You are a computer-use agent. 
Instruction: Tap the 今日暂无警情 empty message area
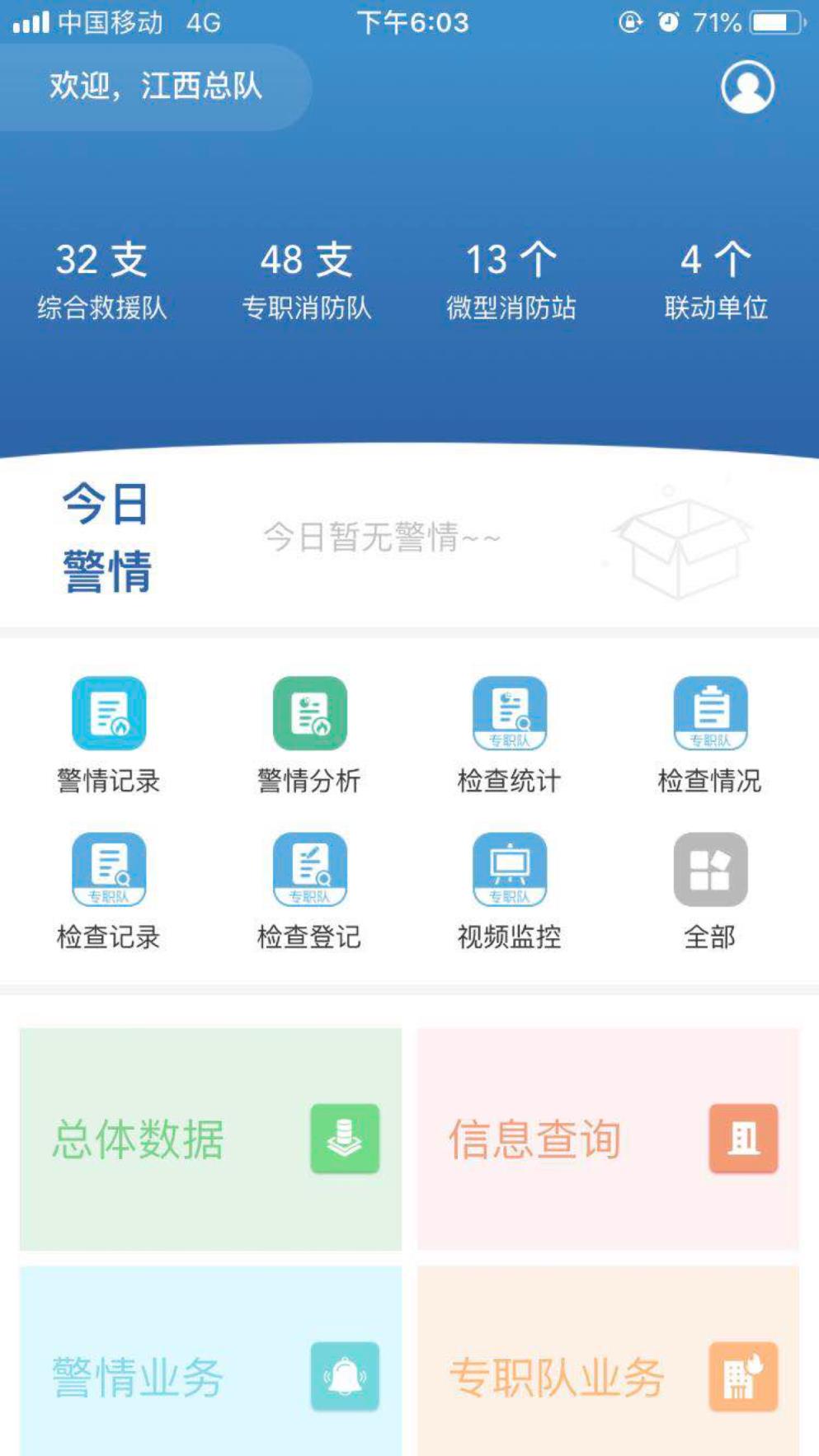(x=379, y=540)
